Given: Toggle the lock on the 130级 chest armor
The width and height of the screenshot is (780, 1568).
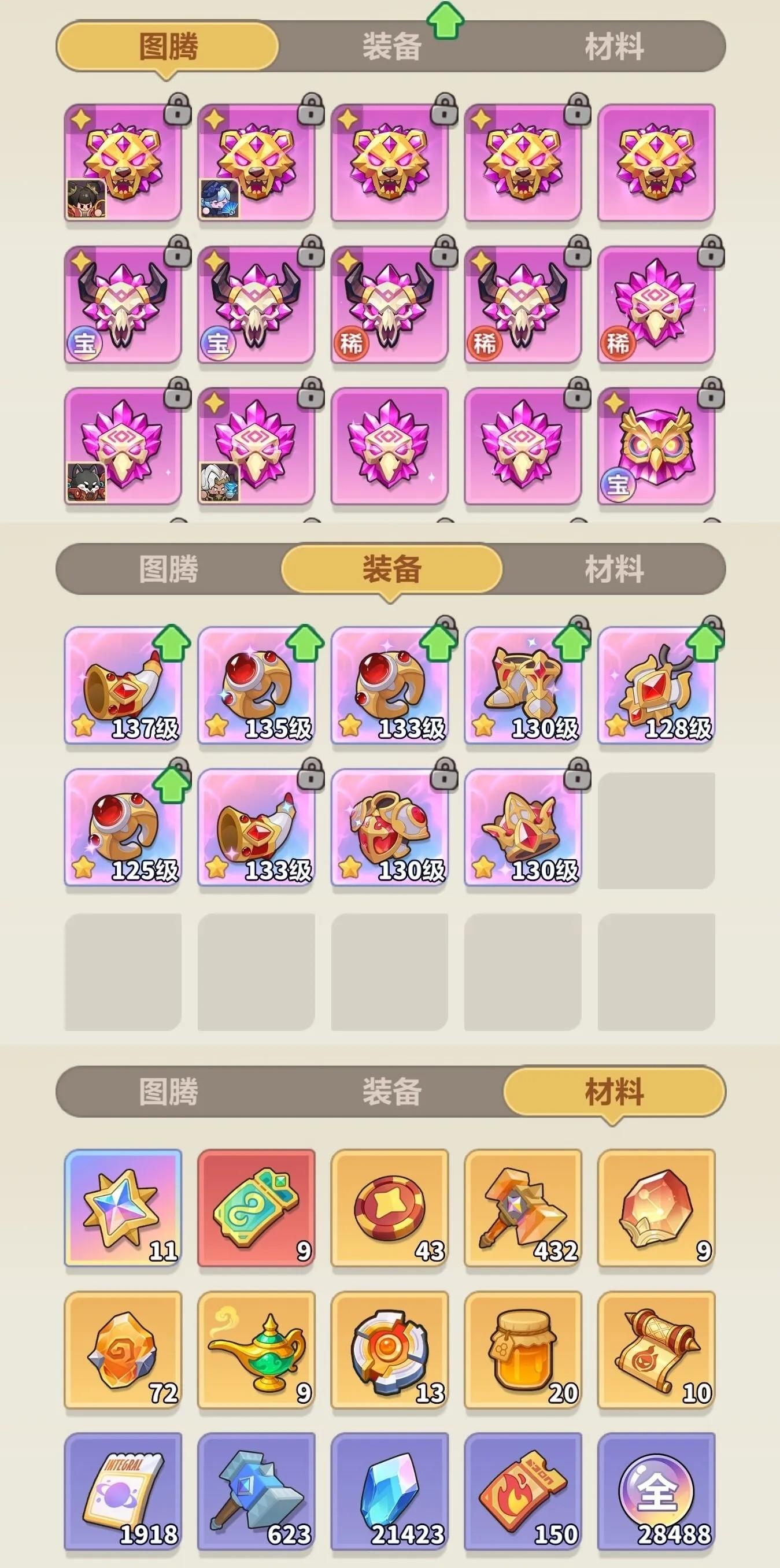Looking at the screenshot, I should pos(445,786).
